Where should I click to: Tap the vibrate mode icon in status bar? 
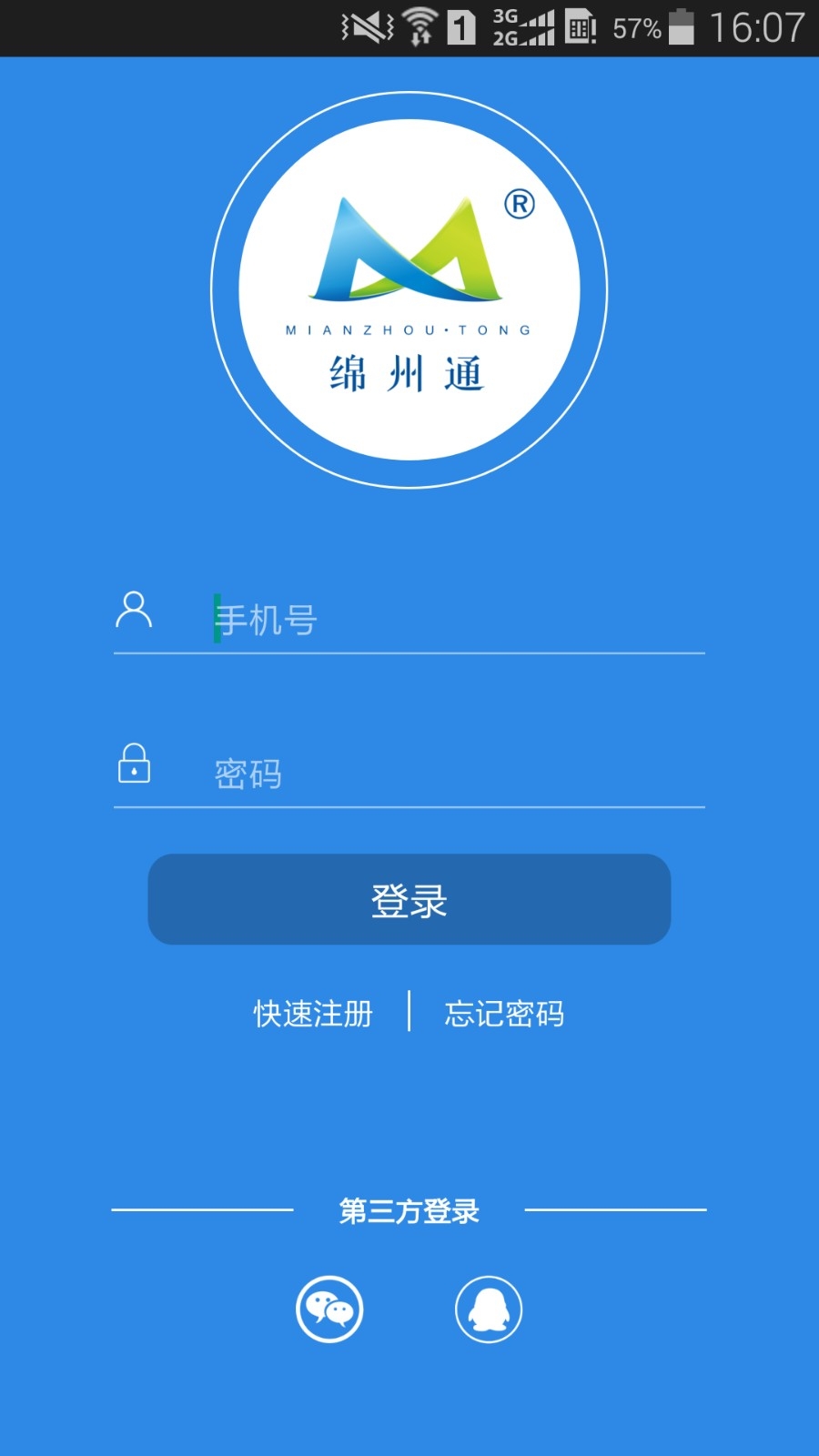coord(366,27)
